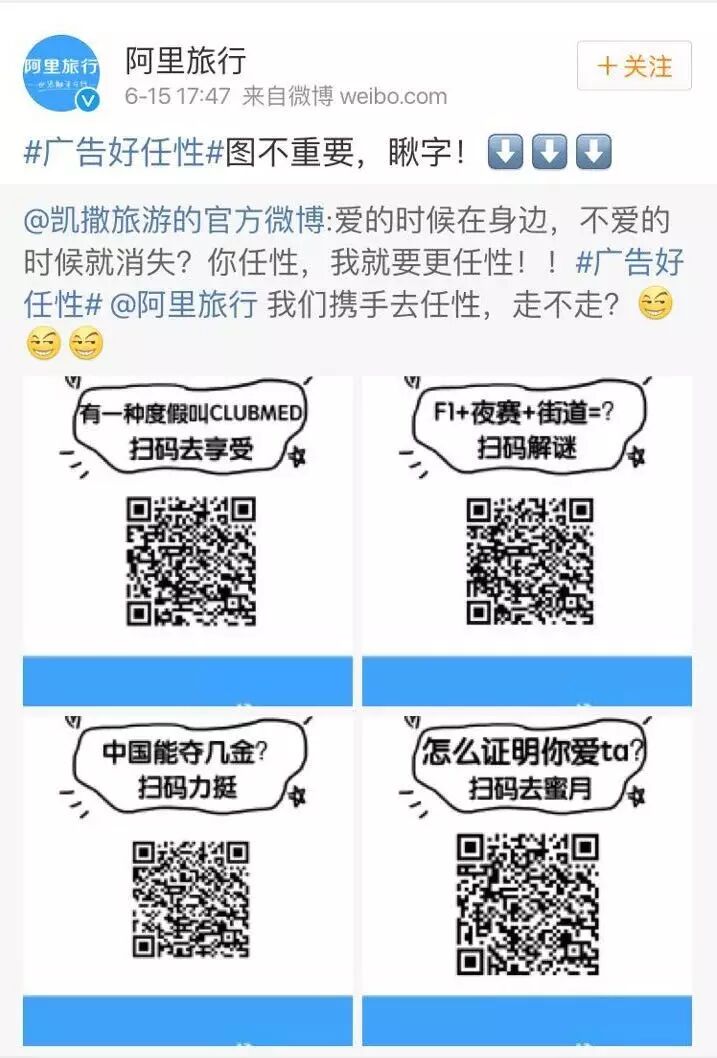717x1058 pixels.
Task: Open the 阿里旅行 profile avatar
Action: 62,72
